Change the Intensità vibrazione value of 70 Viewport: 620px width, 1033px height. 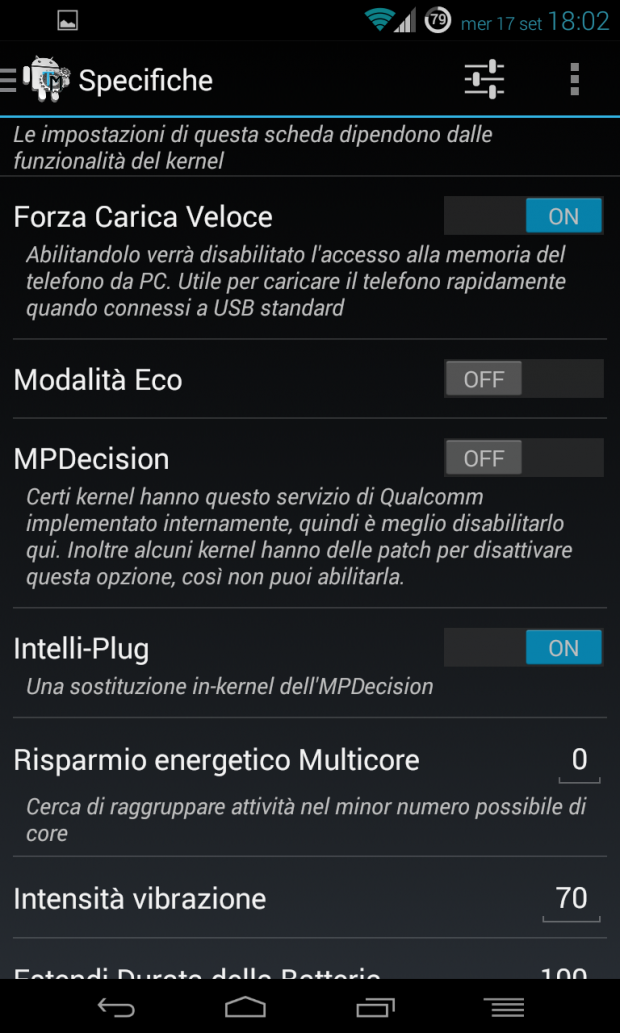tap(571, 899)
